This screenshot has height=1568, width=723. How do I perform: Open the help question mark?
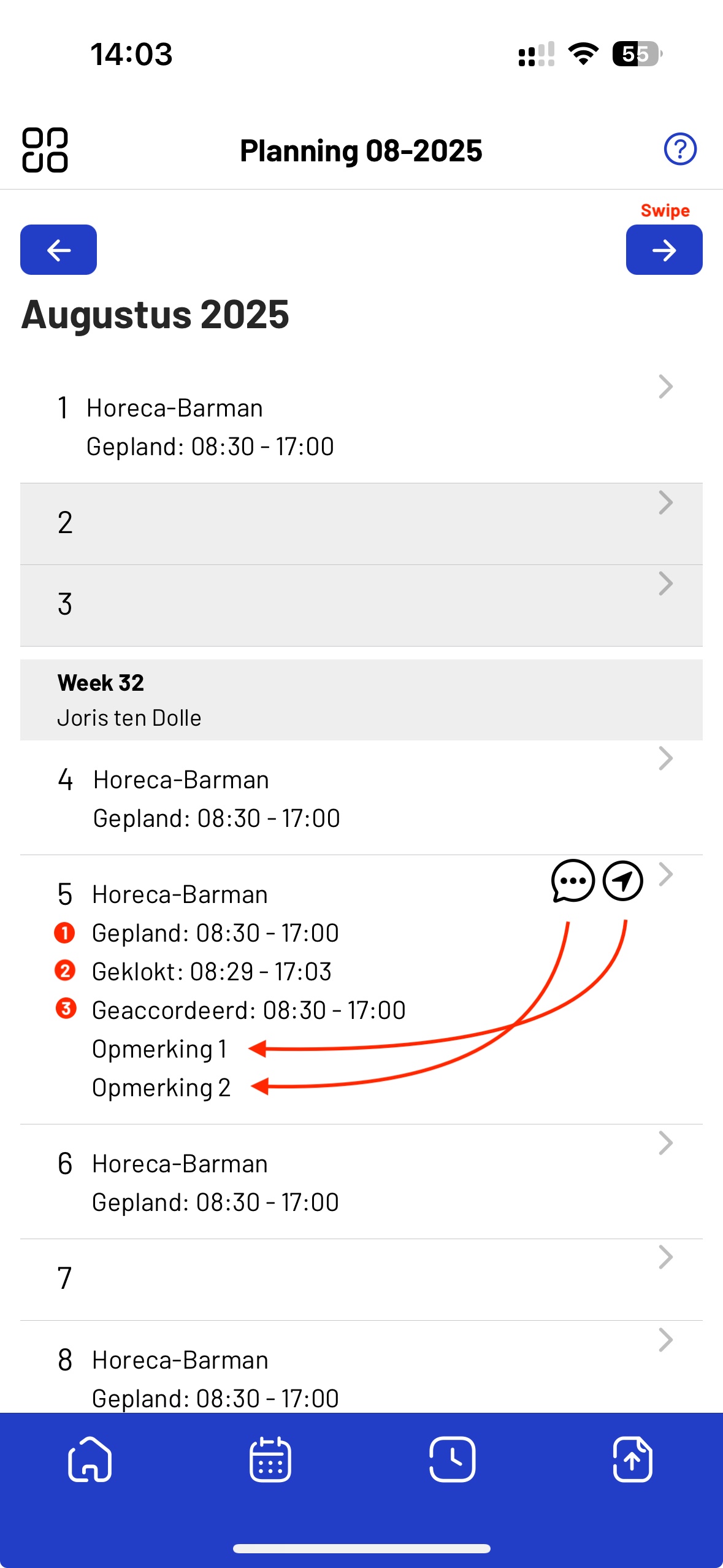pos(680,149)
